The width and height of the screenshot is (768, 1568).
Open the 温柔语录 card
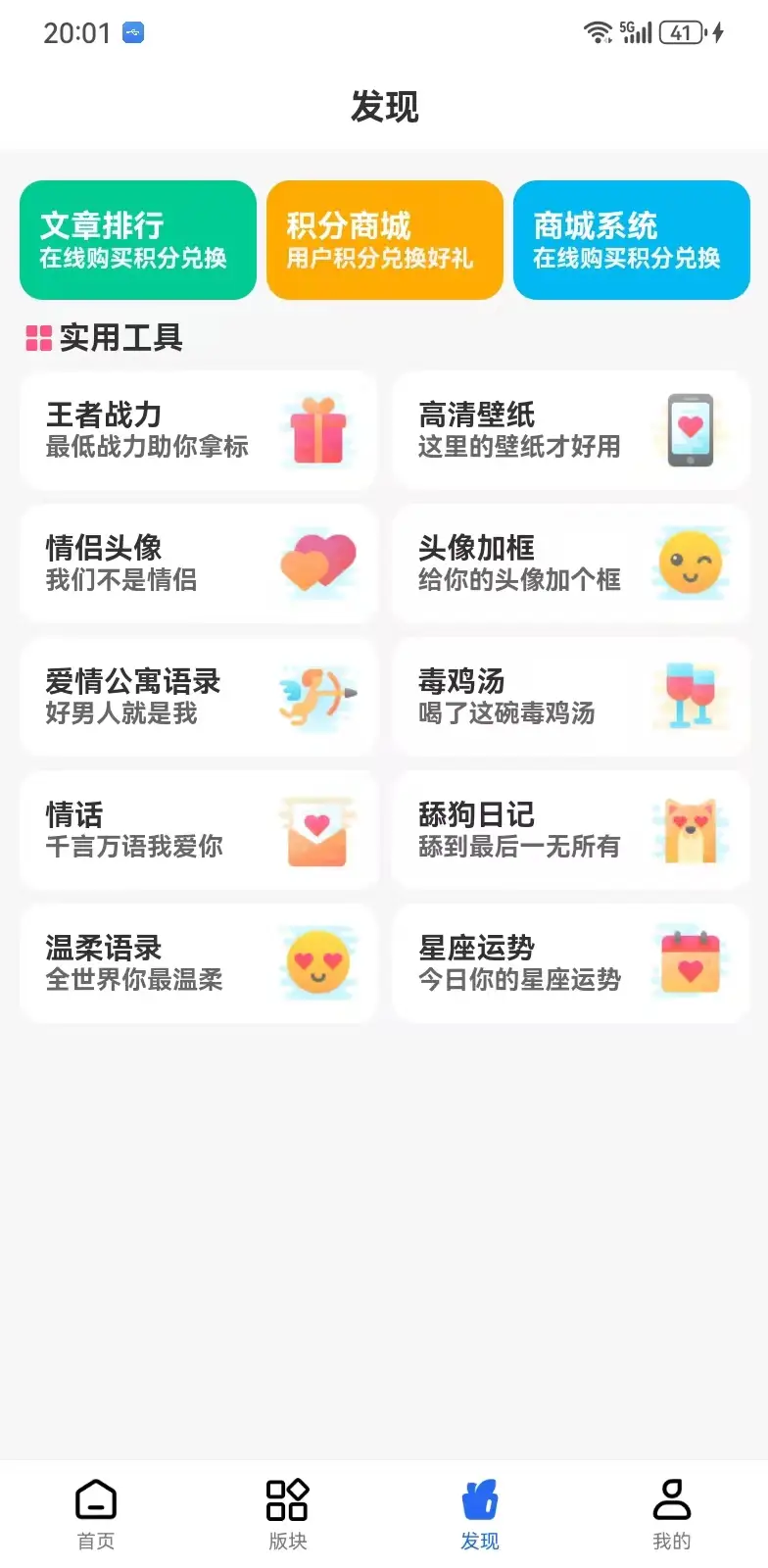click(x=199, y=963)
